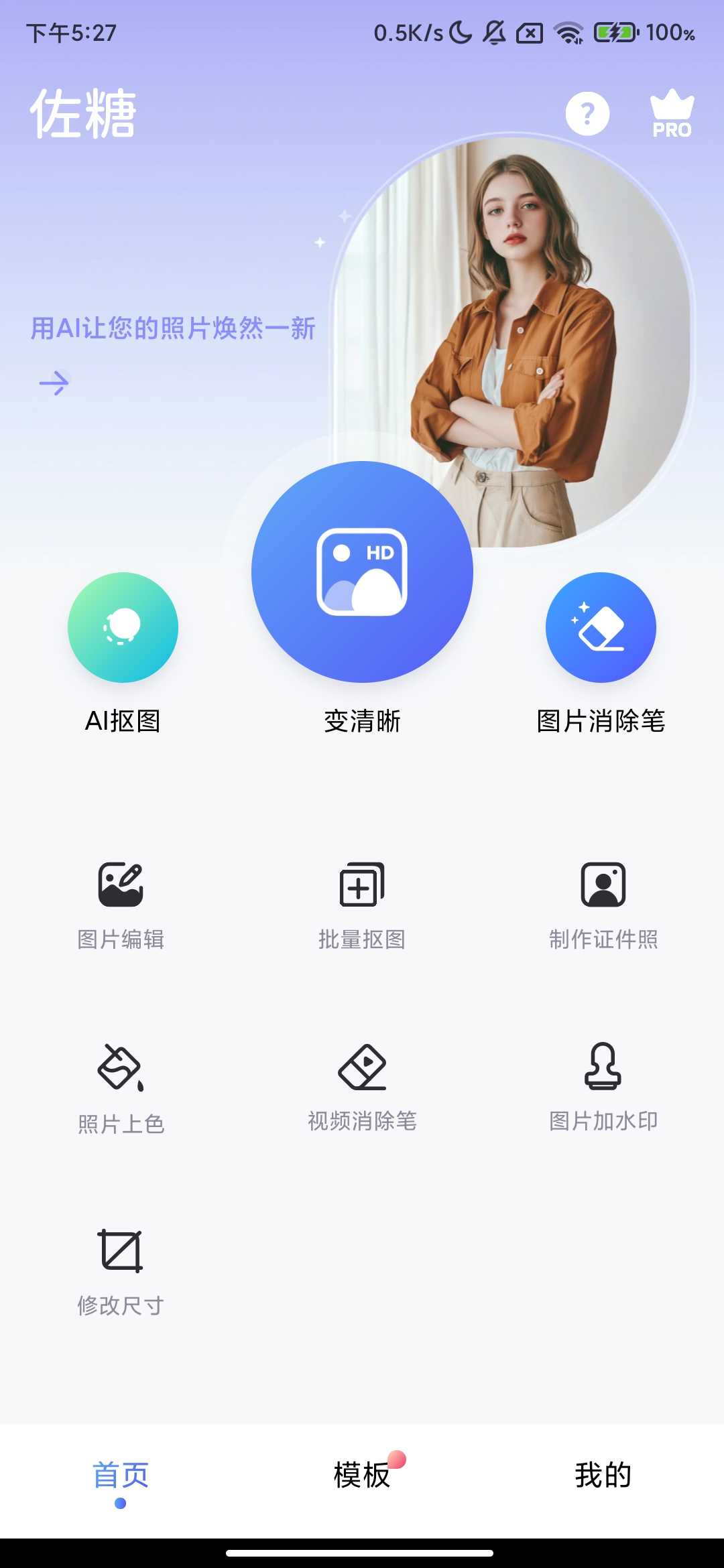This screenshot has height=1568, width=724.
Task: Open the PRO crown membership page
Action: [672, 115]
